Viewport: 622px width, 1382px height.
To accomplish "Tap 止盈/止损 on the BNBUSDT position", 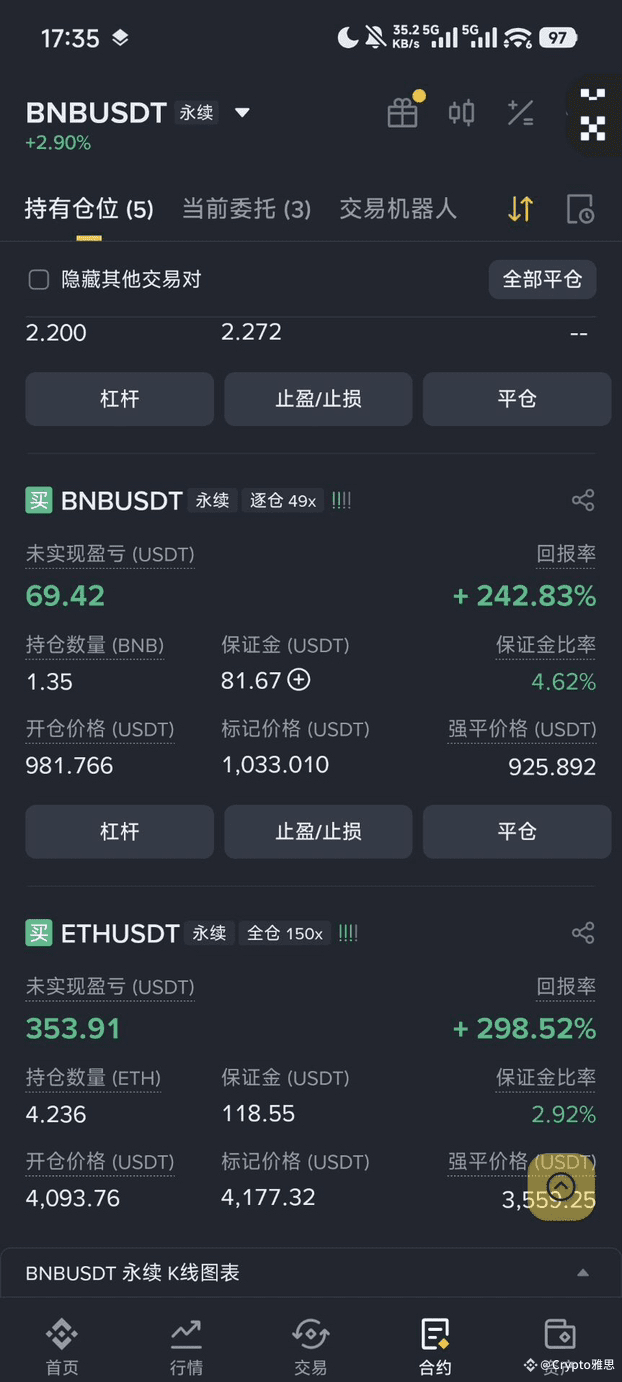I will [x=318, y=831].
